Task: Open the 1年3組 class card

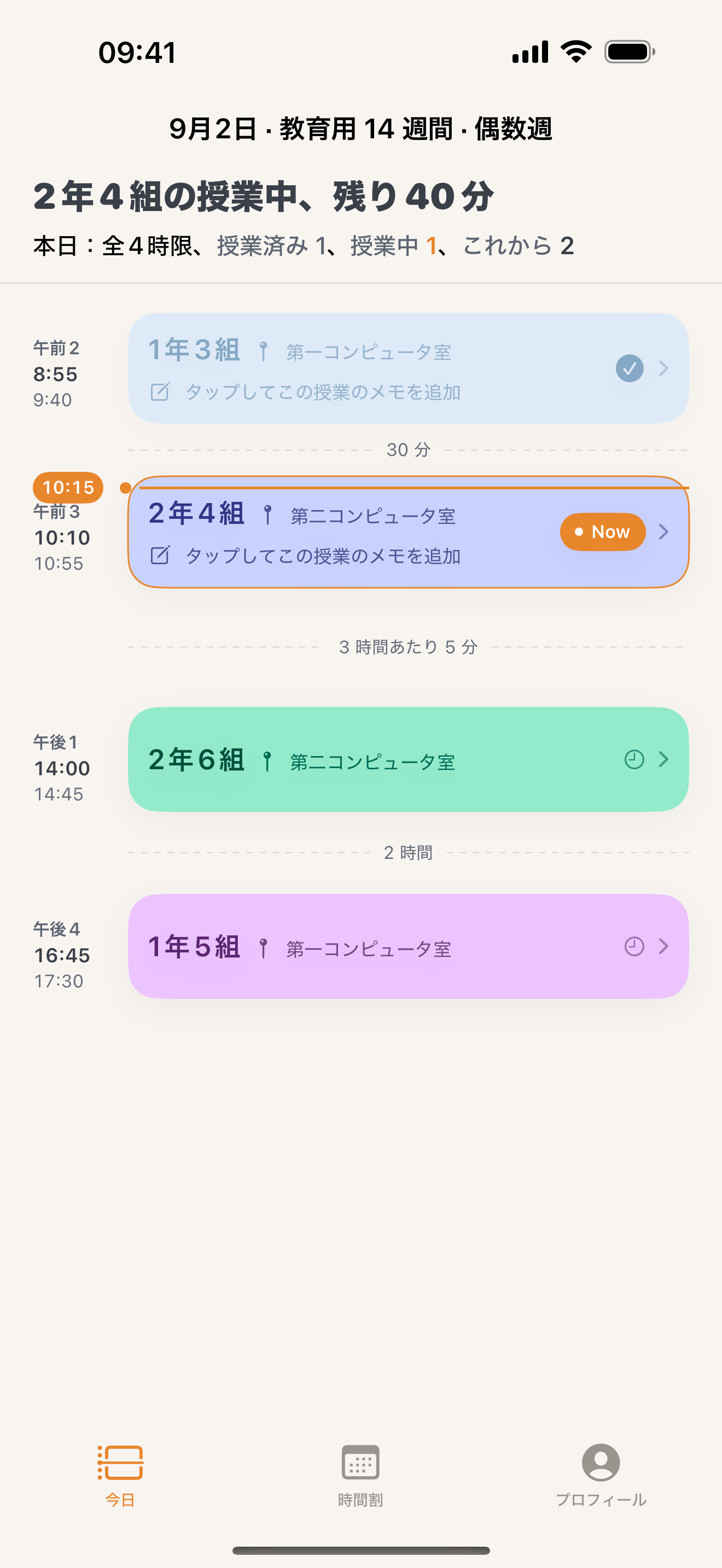Action: coord(408,367)
